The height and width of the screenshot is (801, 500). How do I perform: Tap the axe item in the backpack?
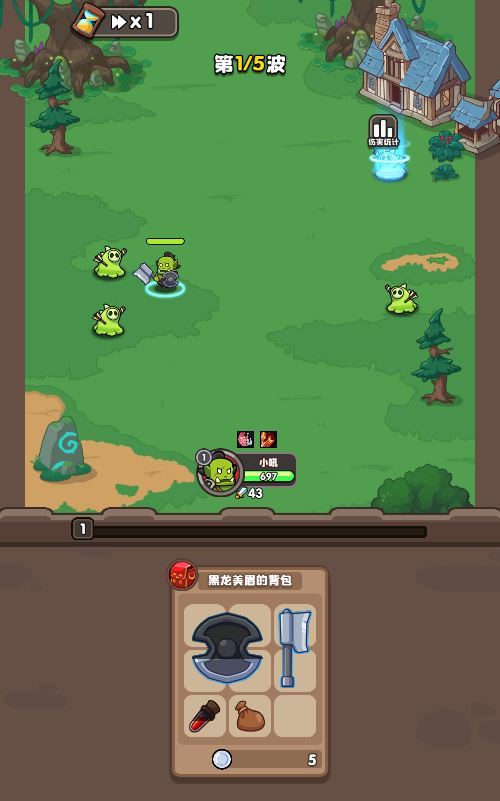(x=294, y=647)
